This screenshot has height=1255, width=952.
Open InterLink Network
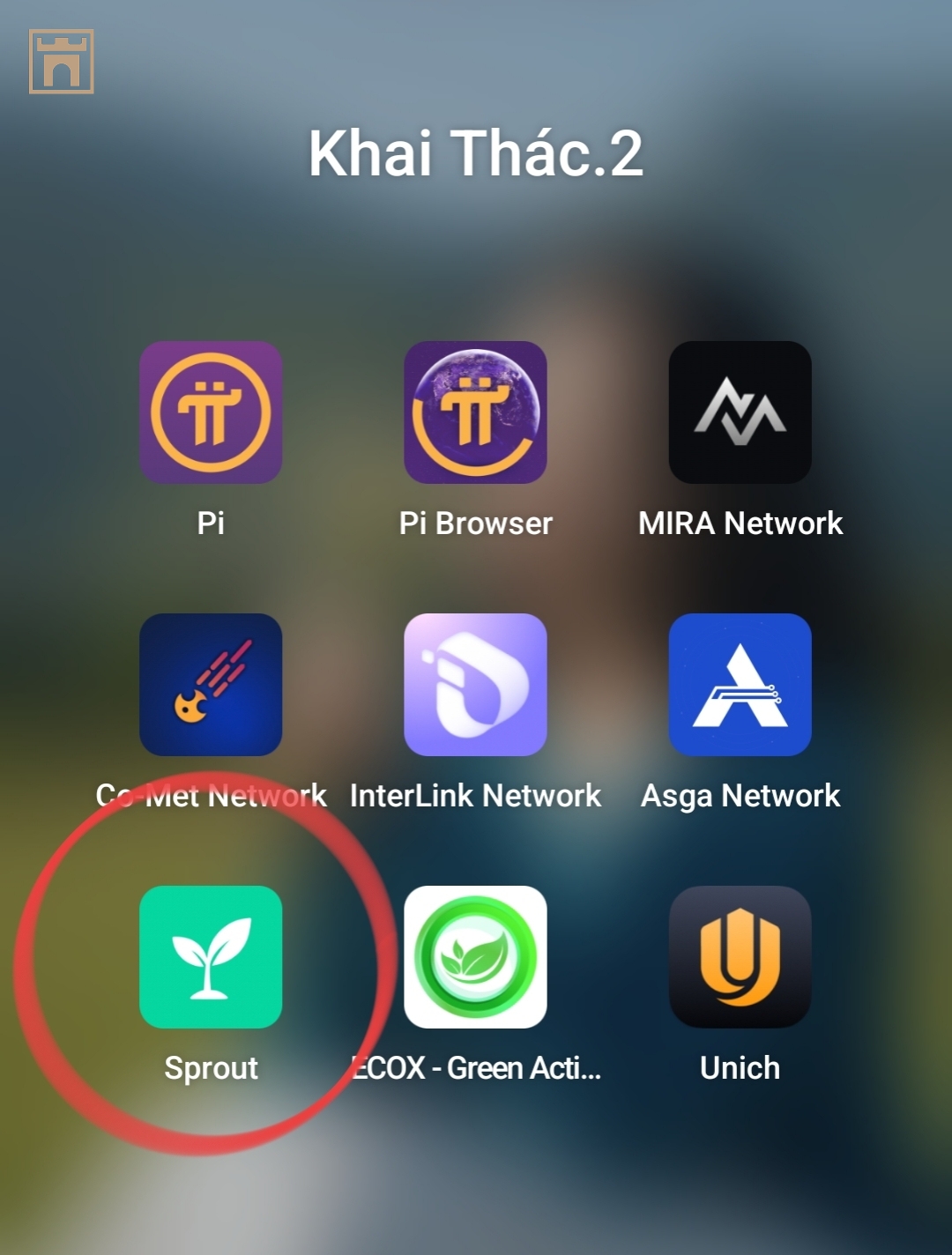tap(475, 685)
